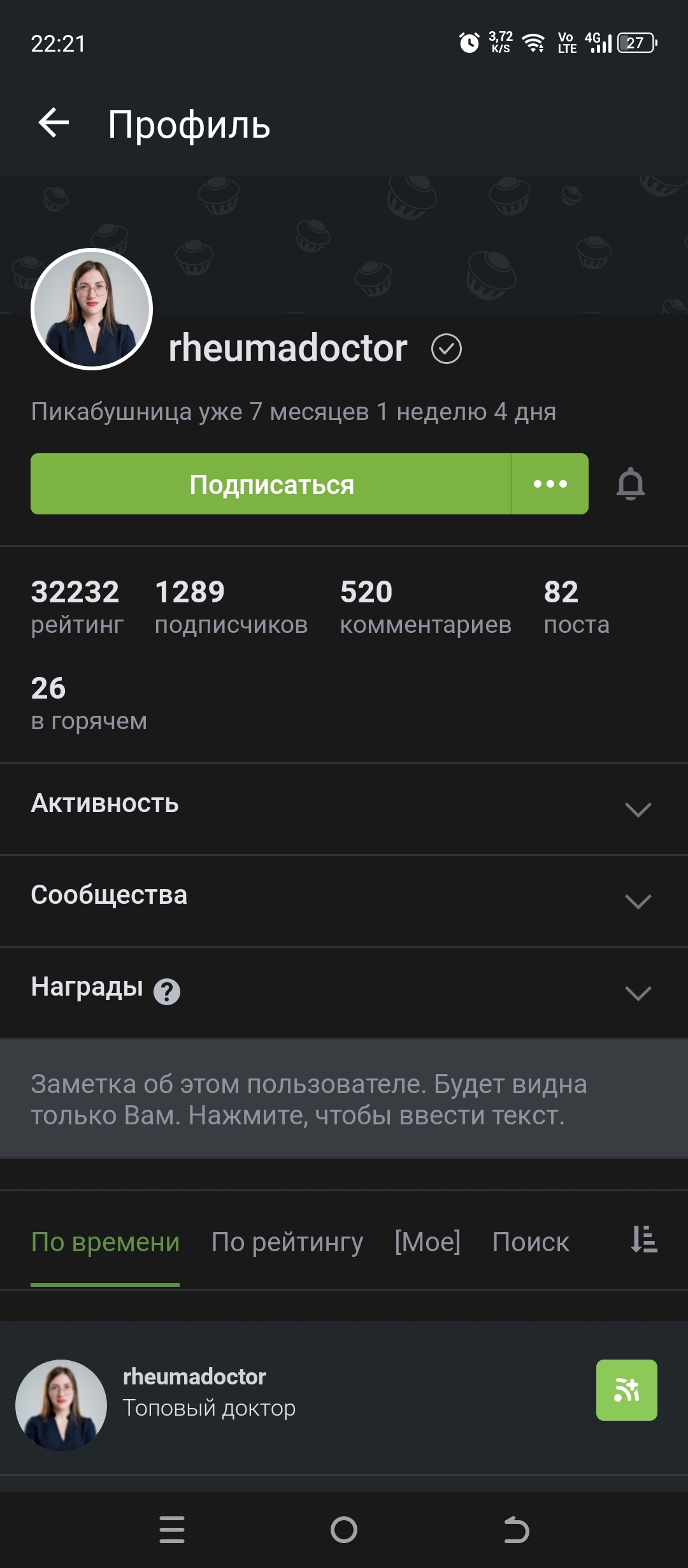Screen dimensions: 688x1568
Task: Go to the system home screen
Action: click(344, 1530)
